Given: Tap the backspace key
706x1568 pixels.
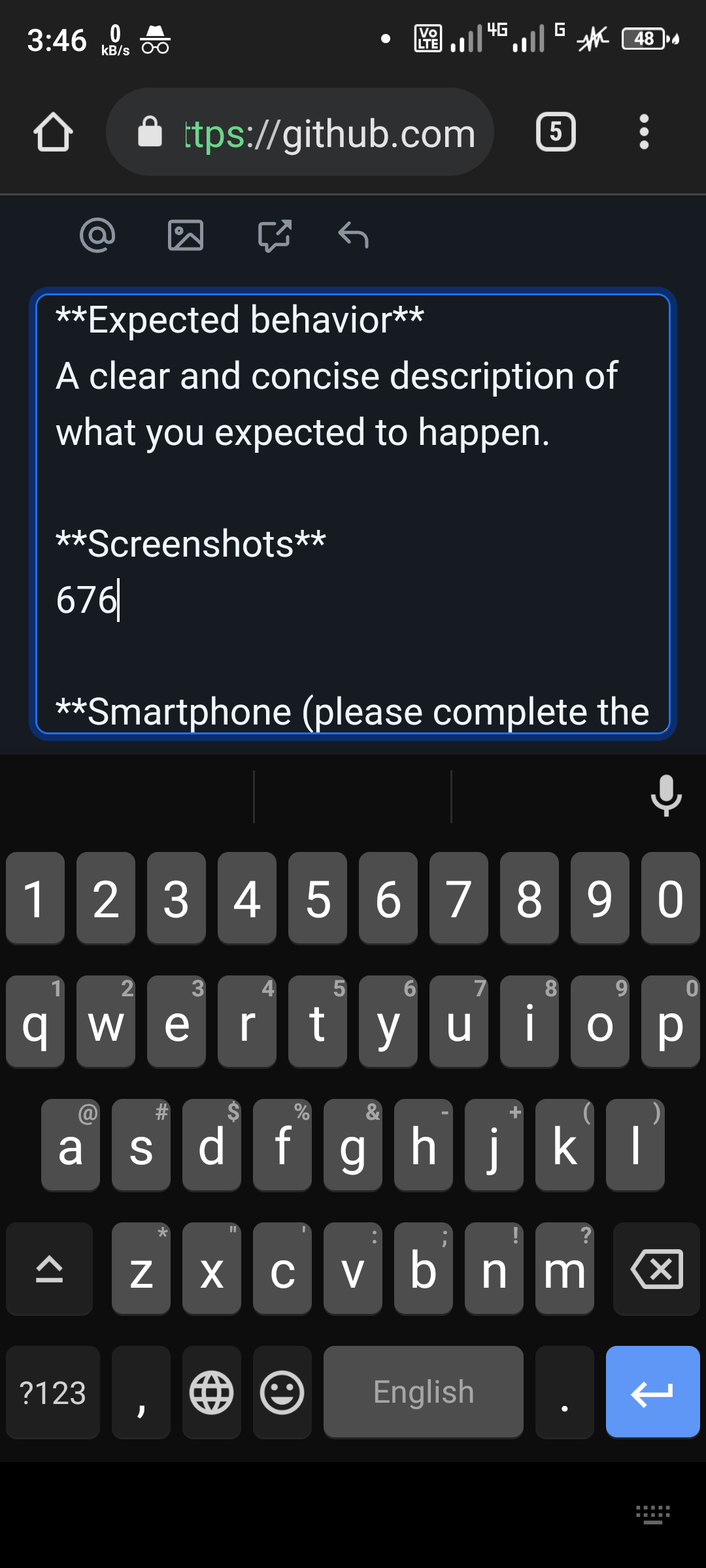Looking at the screenshot, I should (x=656, y=1268).
